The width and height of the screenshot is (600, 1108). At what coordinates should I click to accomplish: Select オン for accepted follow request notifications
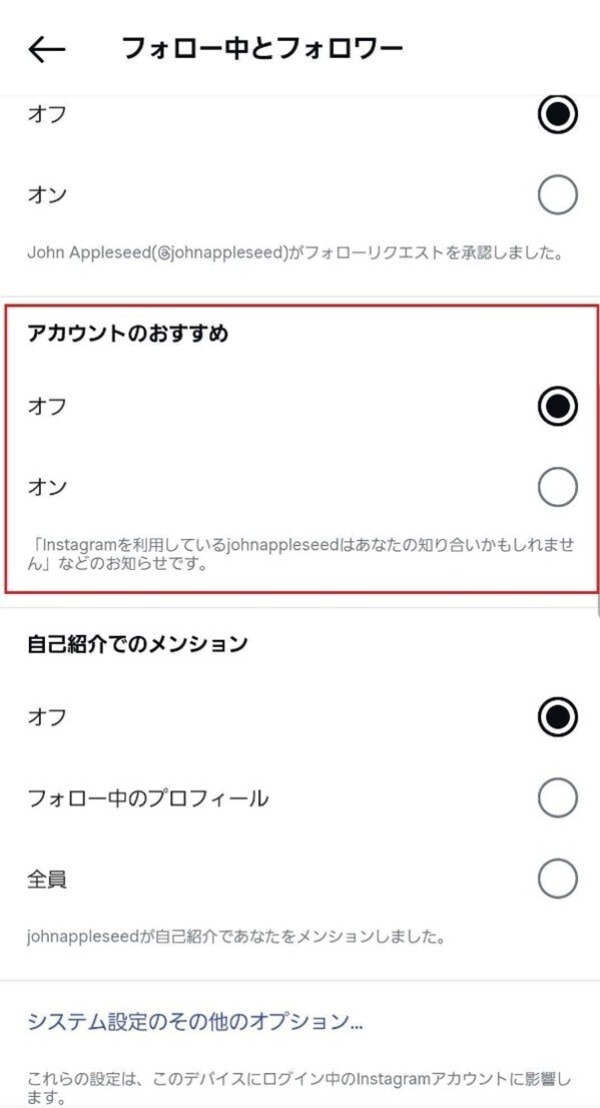point(557,195)
